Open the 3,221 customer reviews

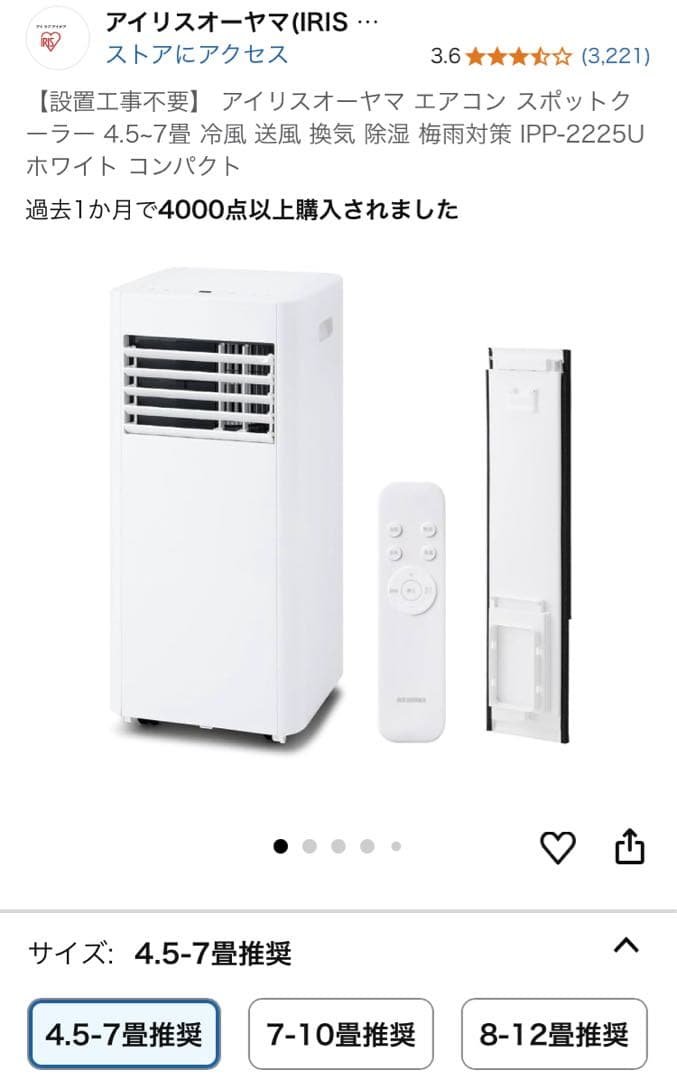pos(615,56)
